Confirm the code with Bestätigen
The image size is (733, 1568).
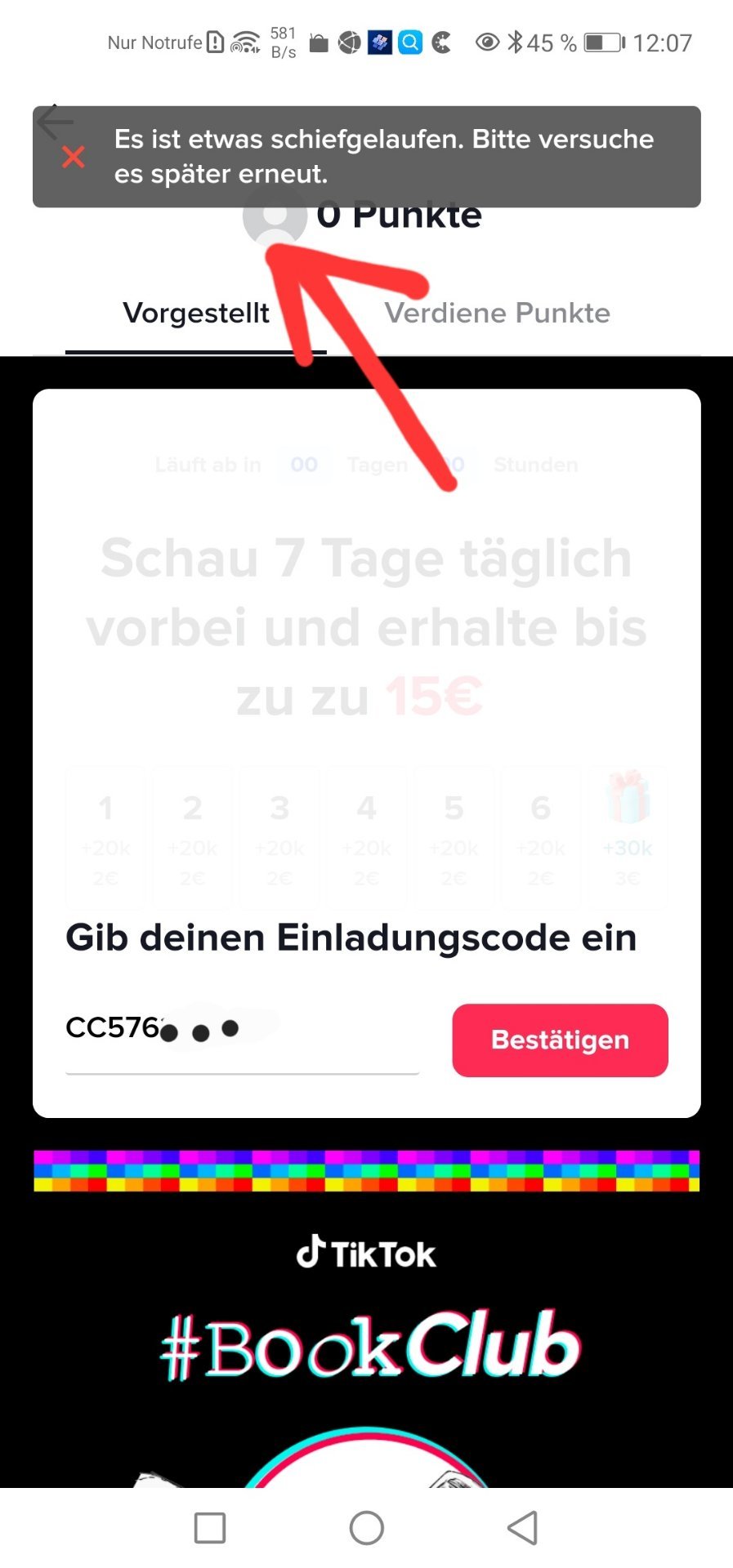click(x=560, y=1040)
